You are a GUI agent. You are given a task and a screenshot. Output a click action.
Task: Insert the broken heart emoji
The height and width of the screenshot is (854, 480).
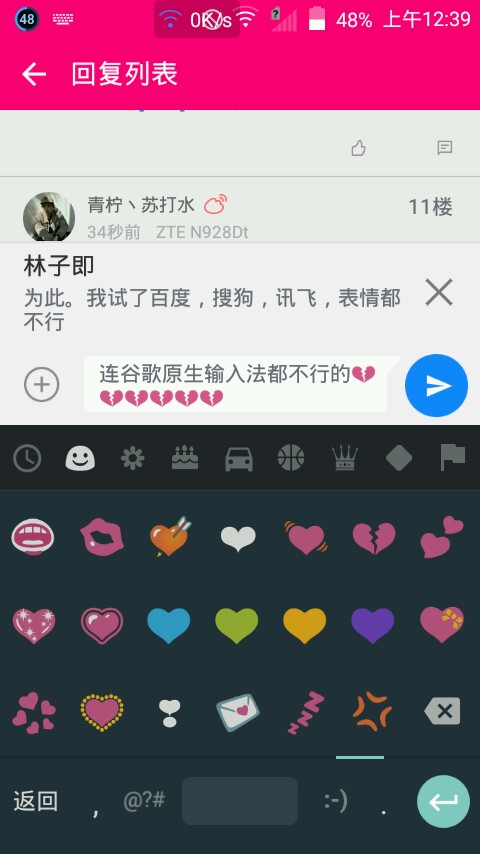tap(374, 538)
